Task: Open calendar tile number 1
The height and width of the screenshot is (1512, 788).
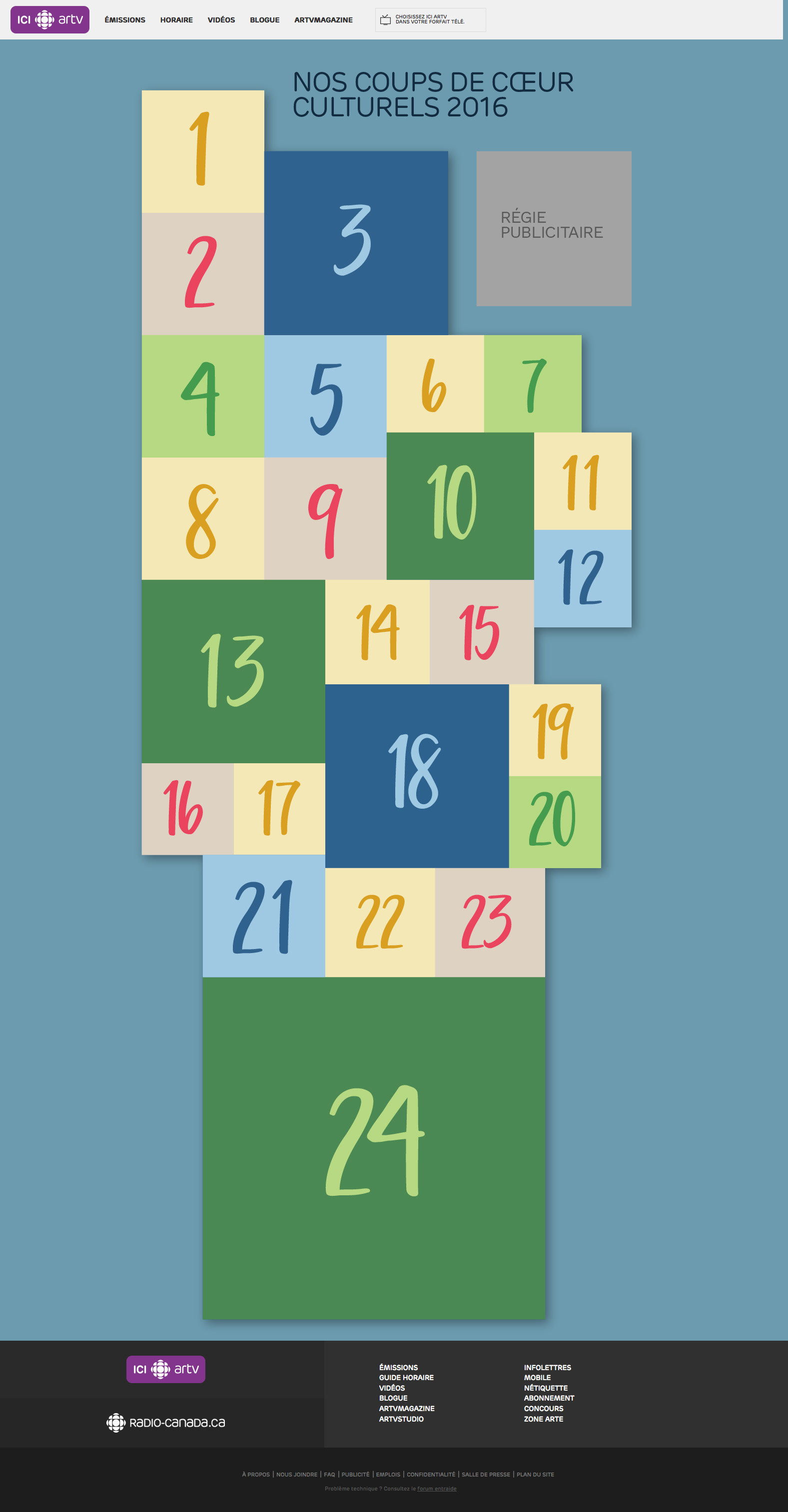Action: 202,151
